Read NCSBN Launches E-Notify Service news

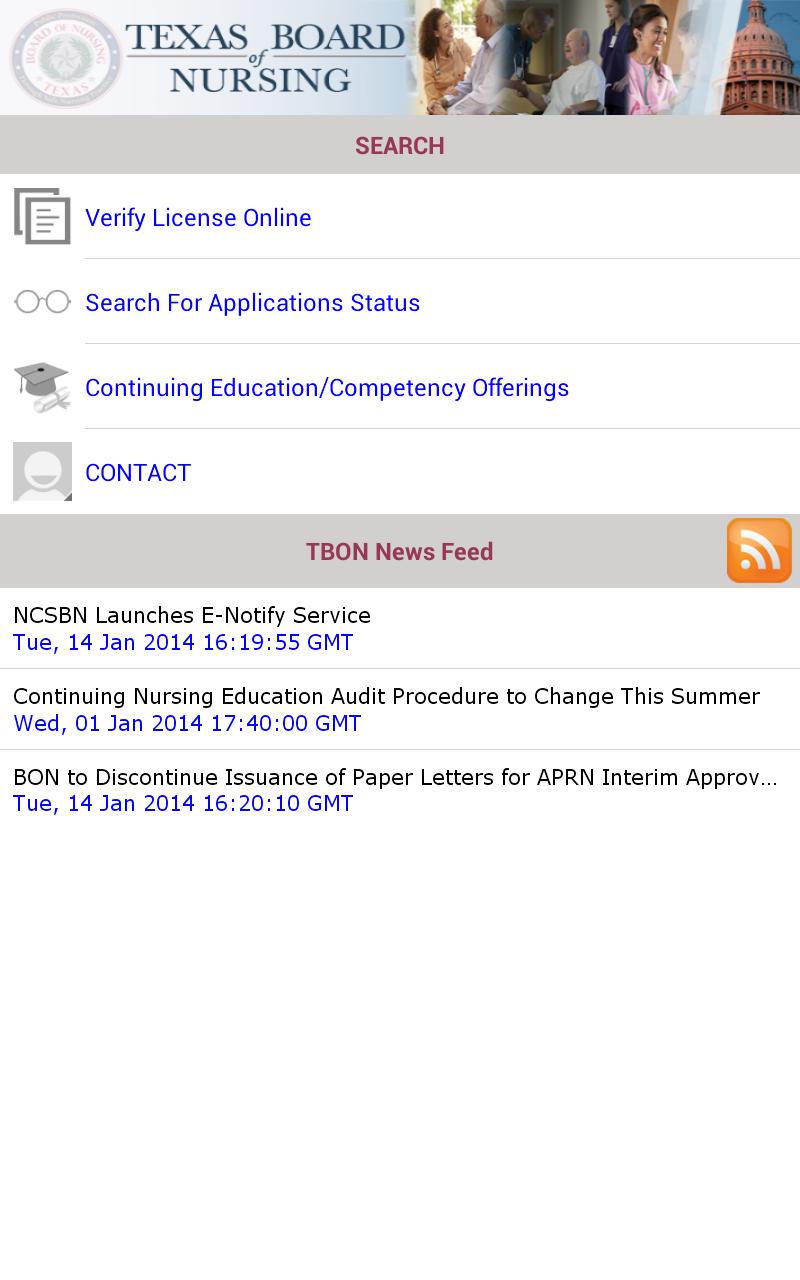pos(192,628)
